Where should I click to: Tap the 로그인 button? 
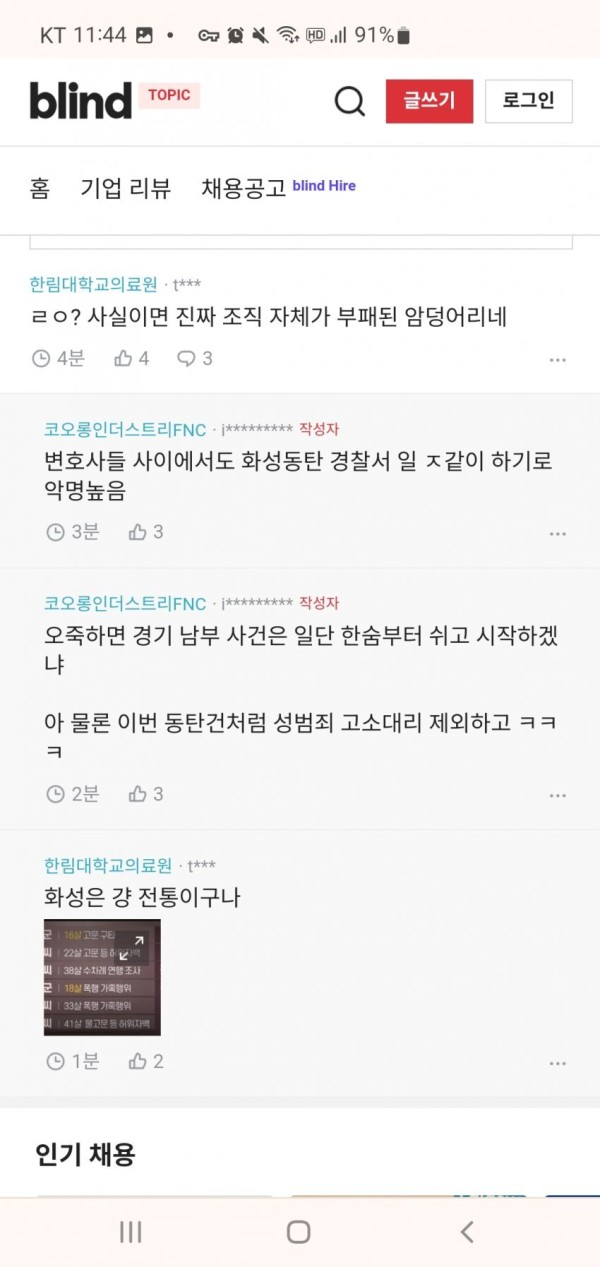tap(529, 101)
